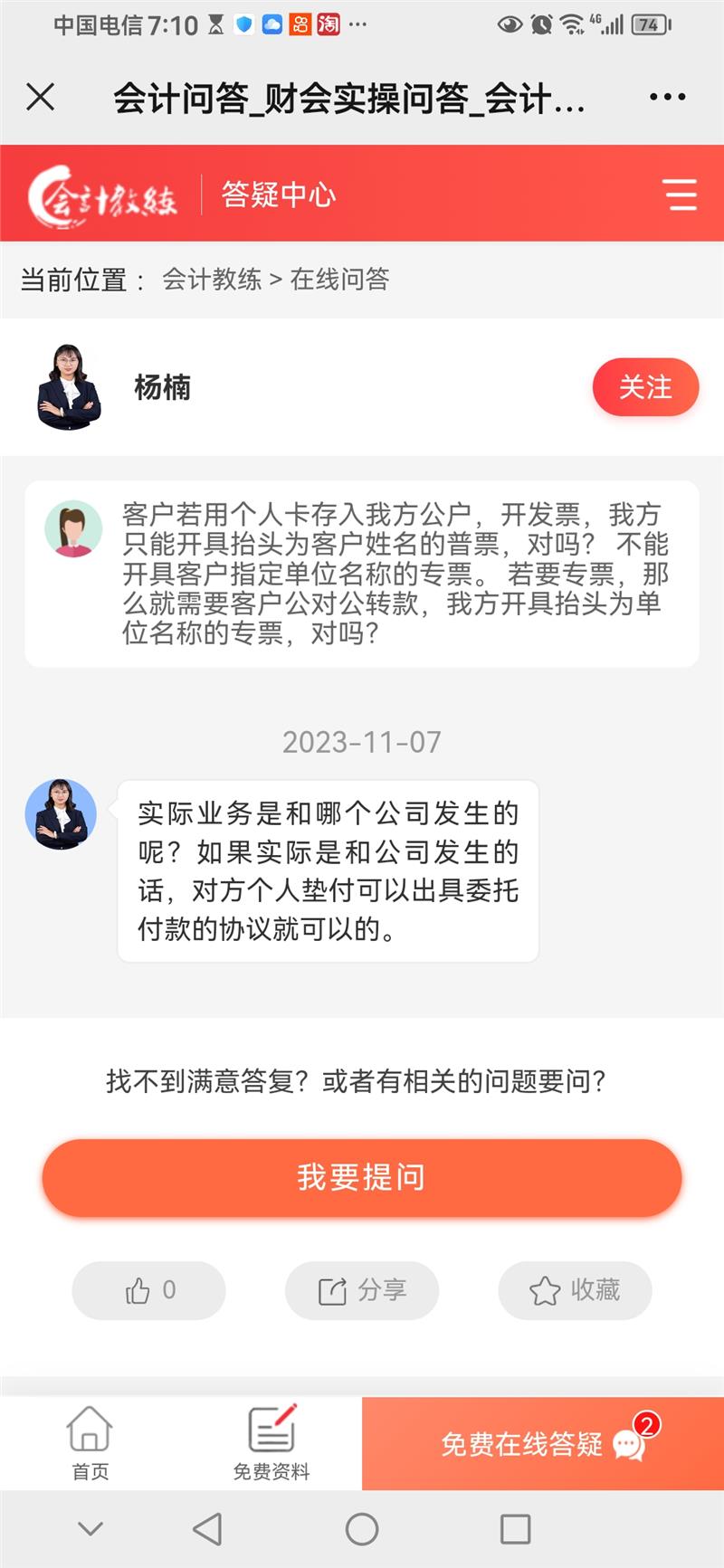Screen dimensions: 724x1568
Task: Like this answer with the thumbs-up
Action: tap(148, 1290)
